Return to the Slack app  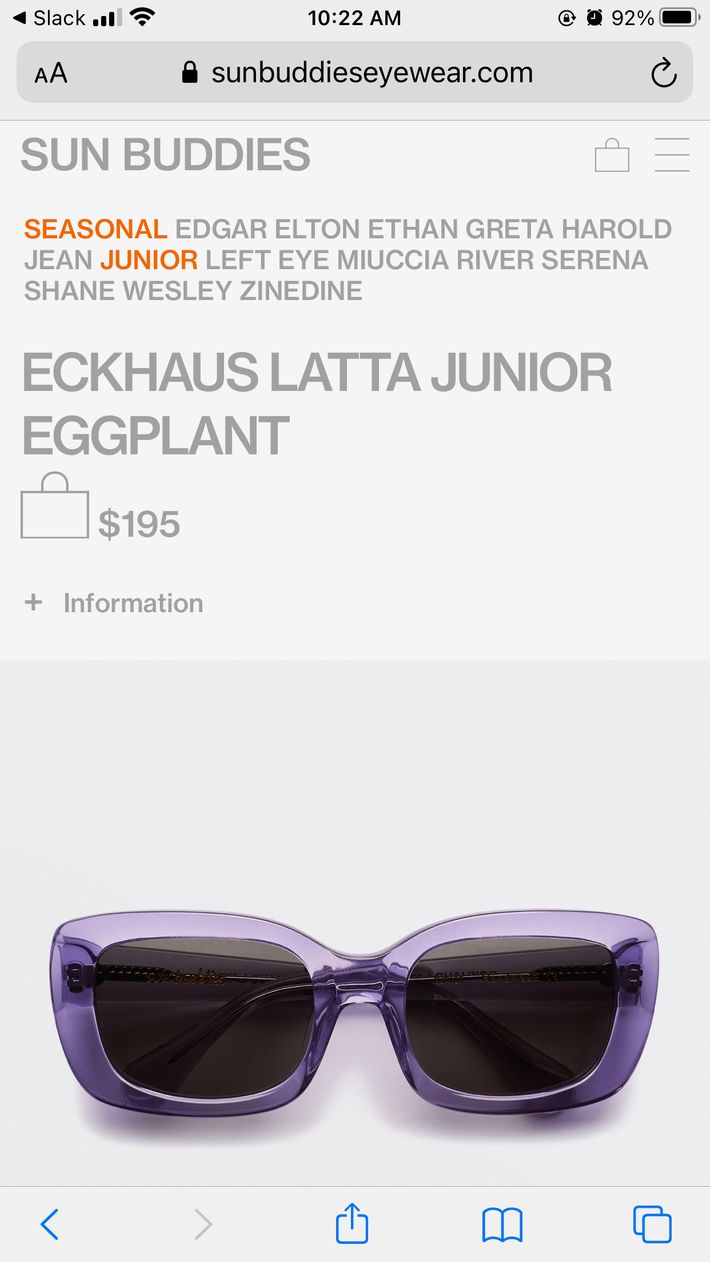click(x=48, y=18)
